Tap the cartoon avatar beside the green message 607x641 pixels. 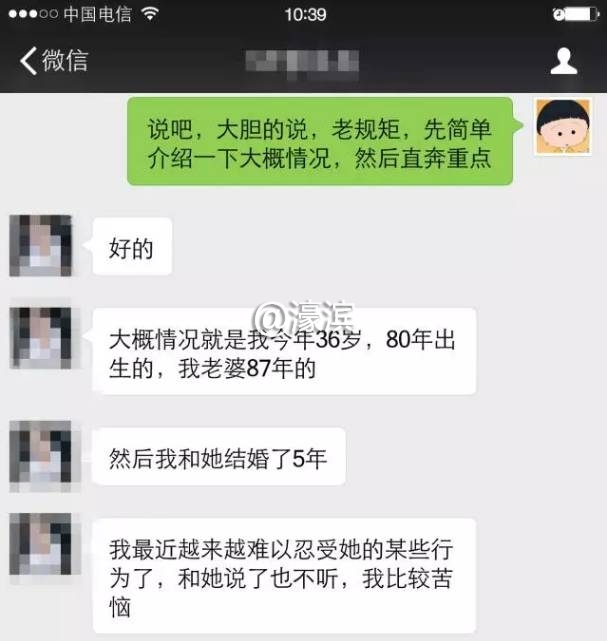[564, 127]
